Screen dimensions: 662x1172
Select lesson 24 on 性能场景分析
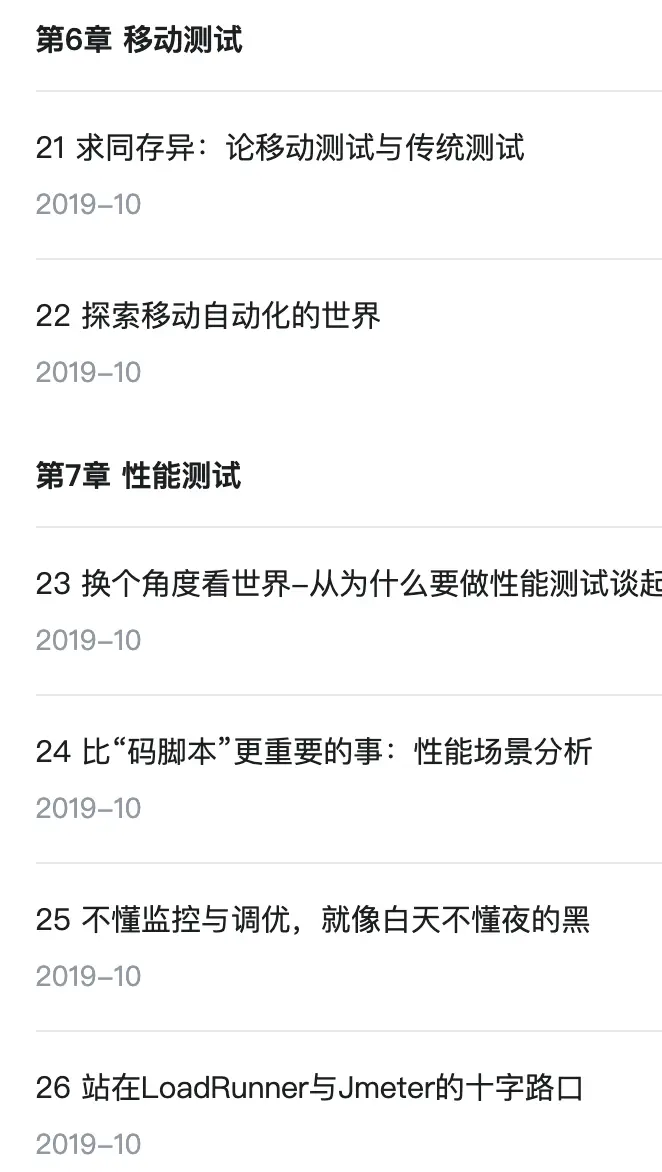[314, 753]
